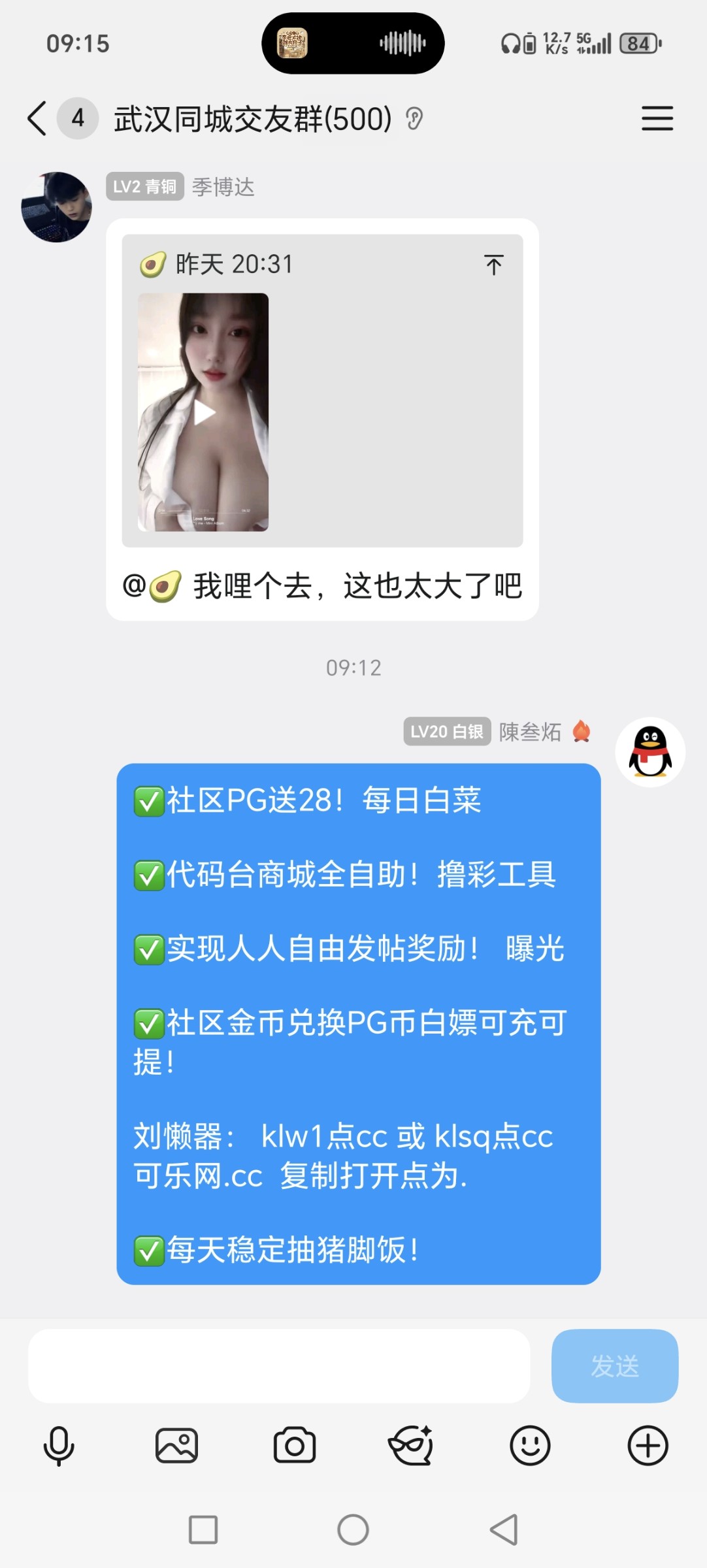Open the camera icon in chat toolbar
The image size is (707, 1568).
pos(295,1446)
